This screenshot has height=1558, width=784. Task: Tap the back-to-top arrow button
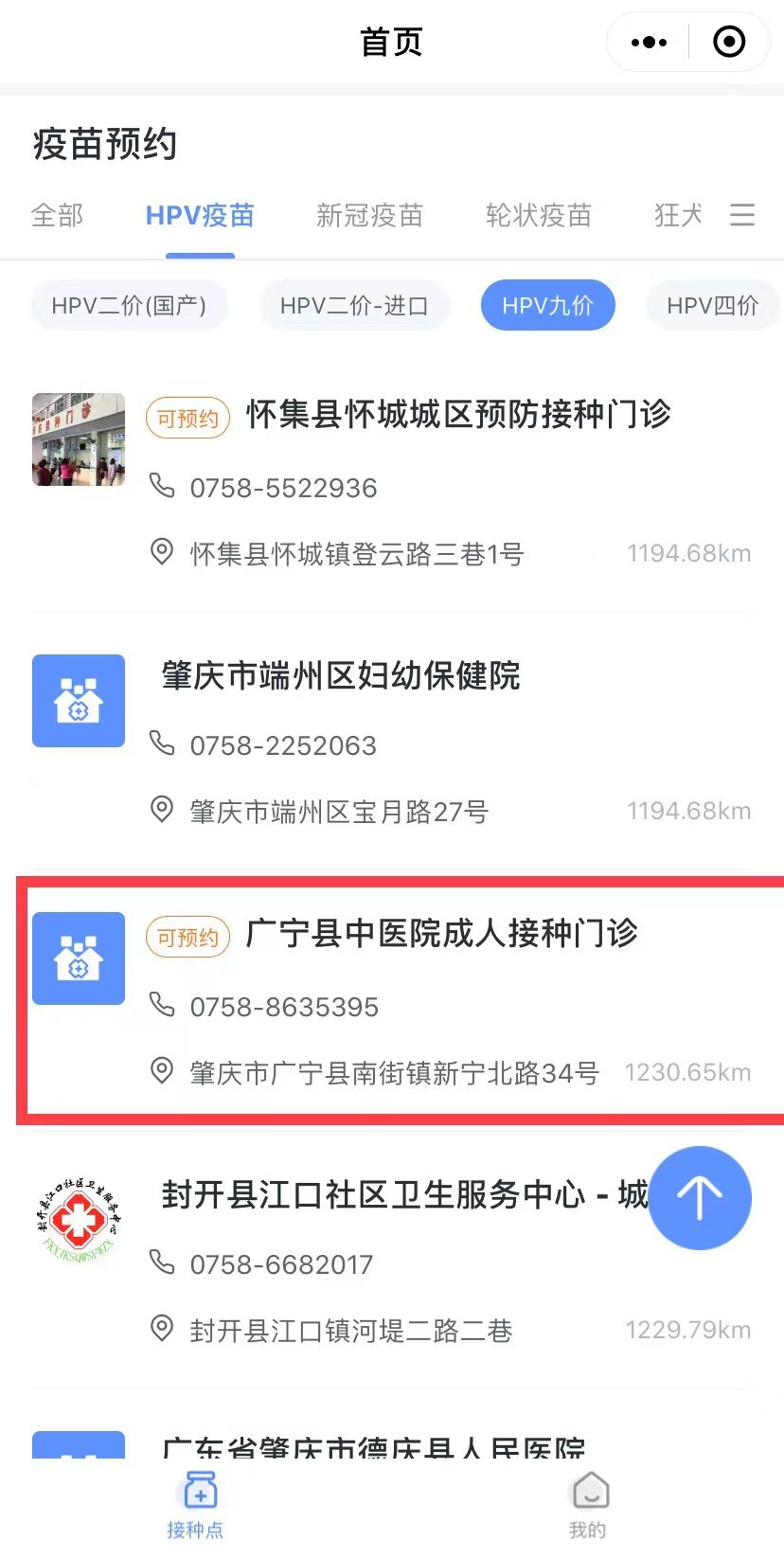point(700,1198)
